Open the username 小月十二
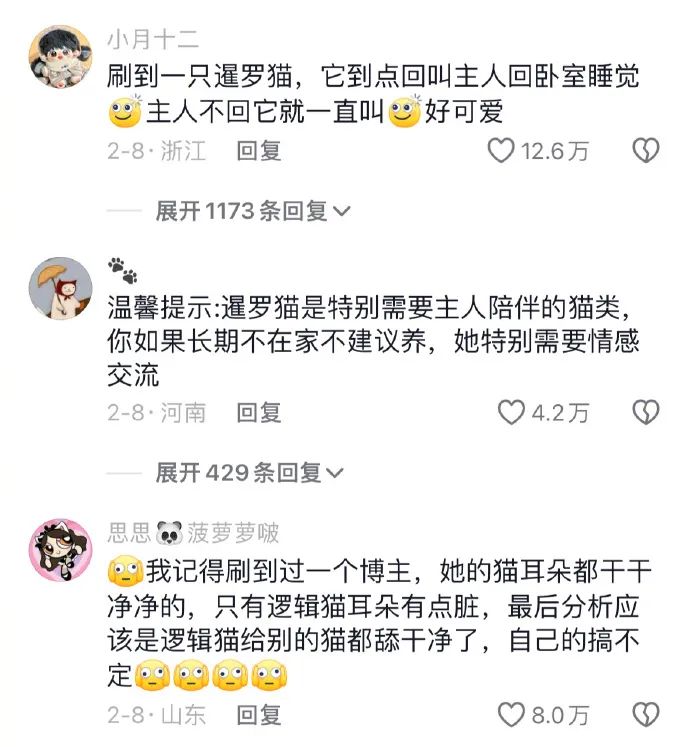The width and height of the screenshot is (690, 747). click(x=153, y=40)
